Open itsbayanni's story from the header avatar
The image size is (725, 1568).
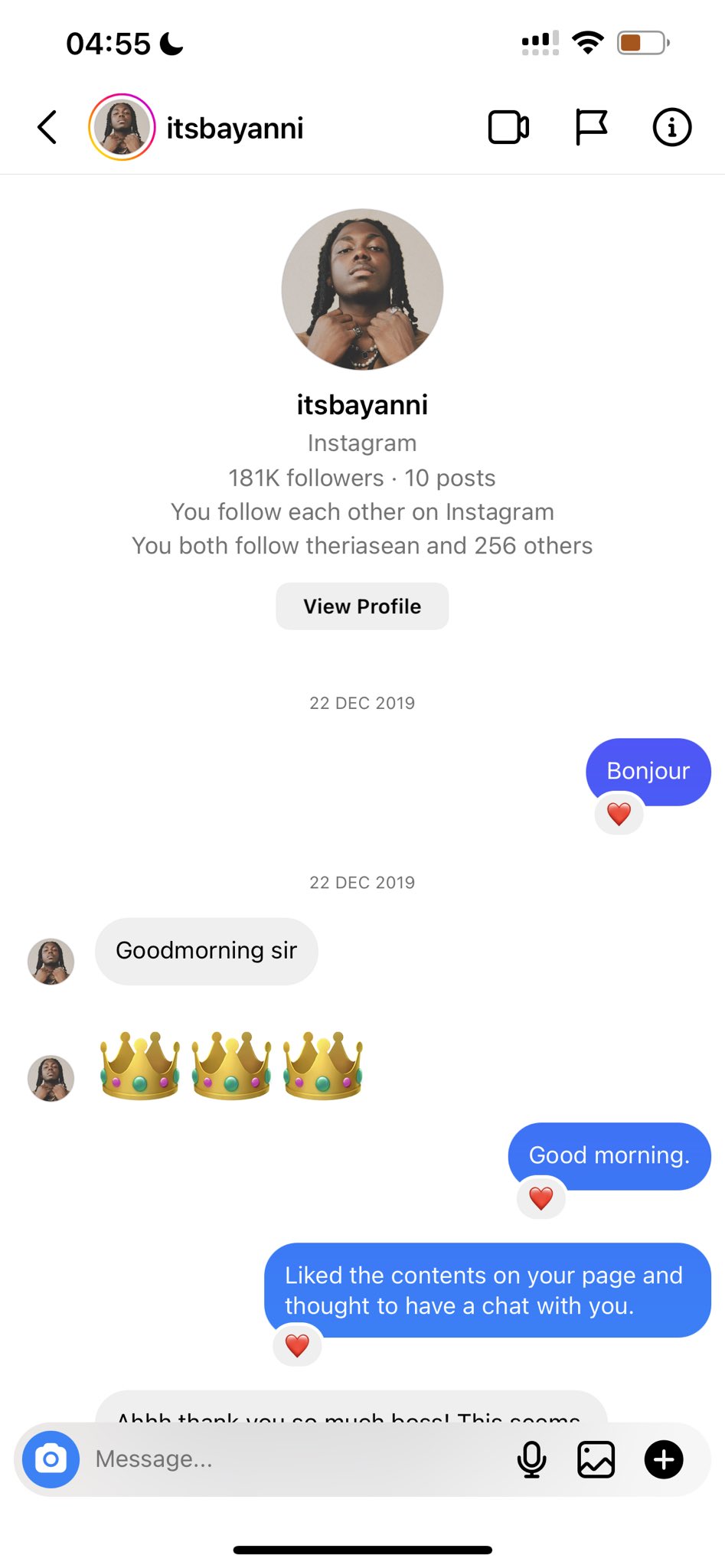(122, 127)
